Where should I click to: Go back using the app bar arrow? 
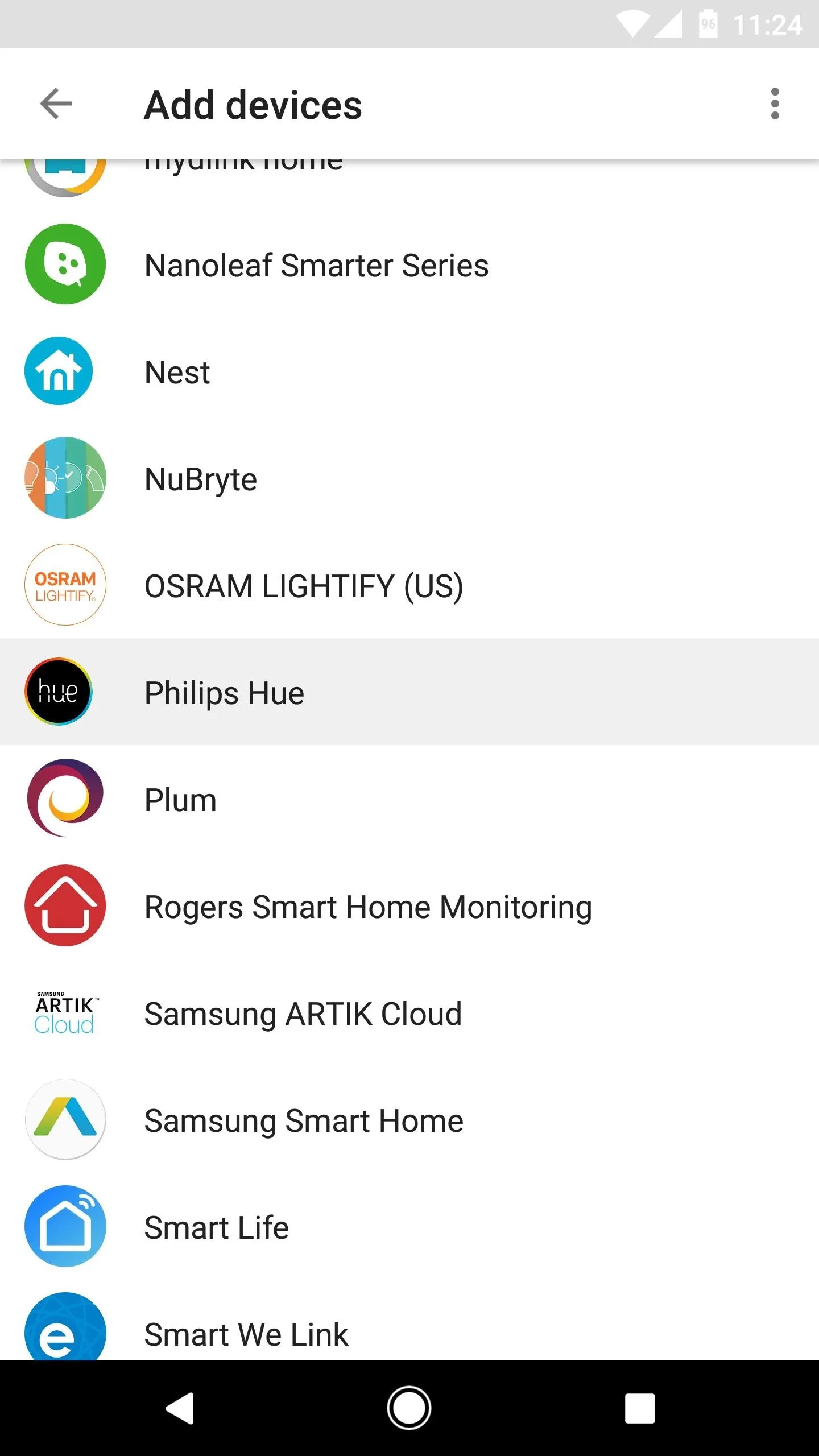tap(56, 104)
